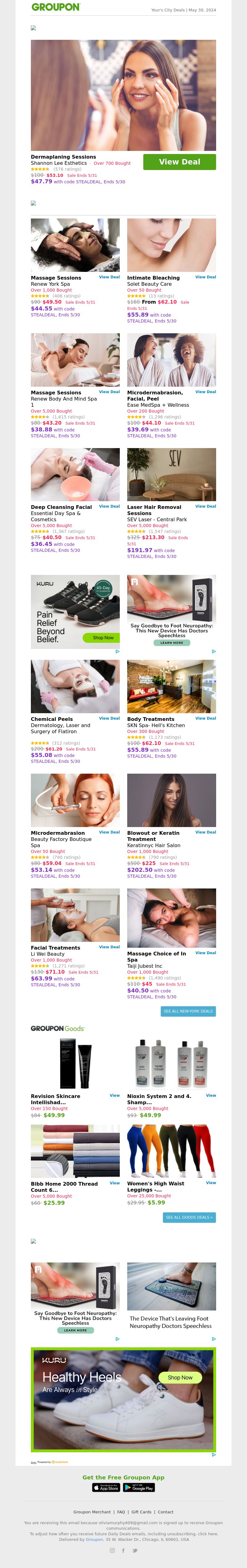Open the Facial Treatments Li Wei Beauty image
Viewport: 247px width, 1568px height.
coord(75,915)
